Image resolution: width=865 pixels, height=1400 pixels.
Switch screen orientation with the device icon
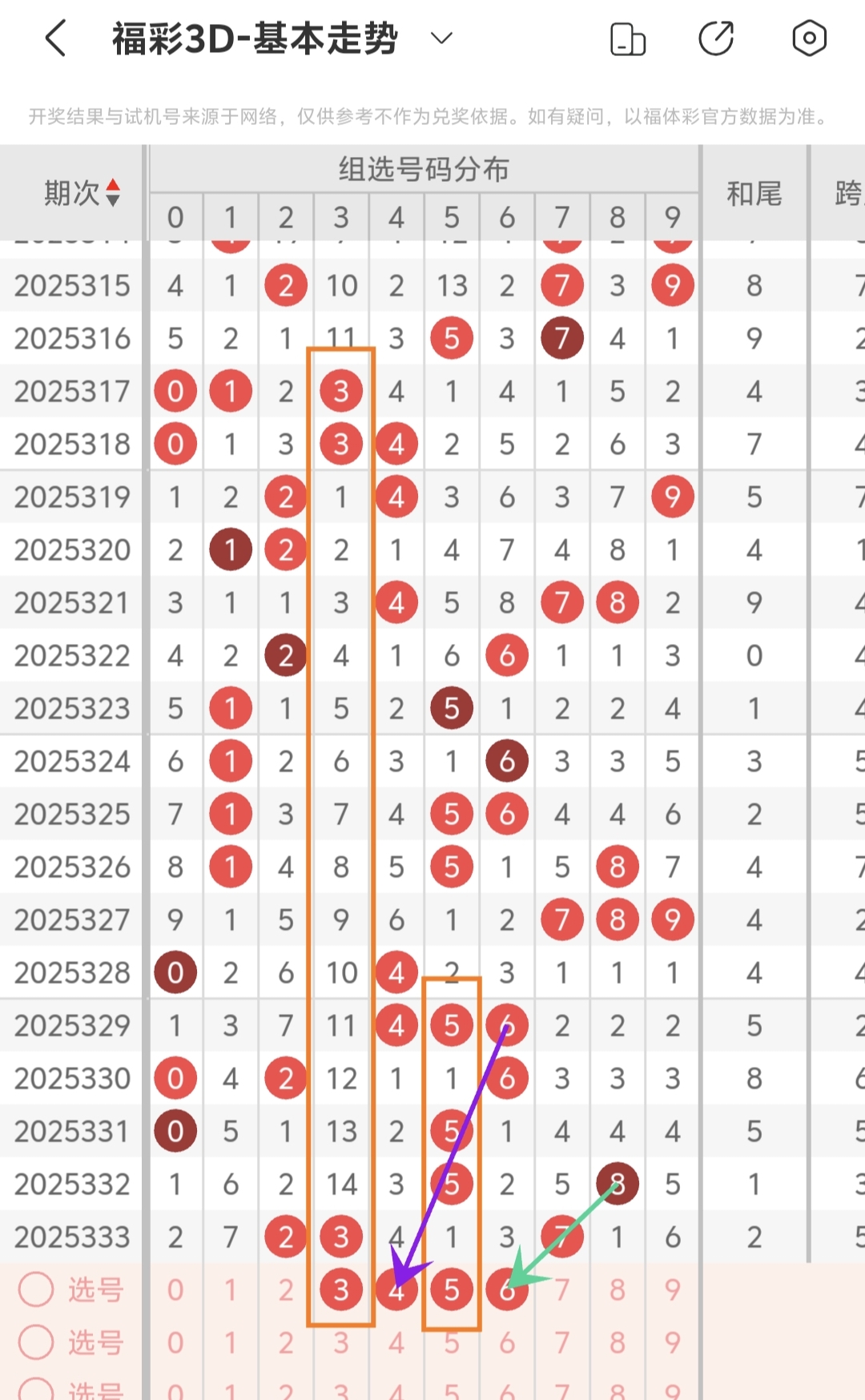628,38
